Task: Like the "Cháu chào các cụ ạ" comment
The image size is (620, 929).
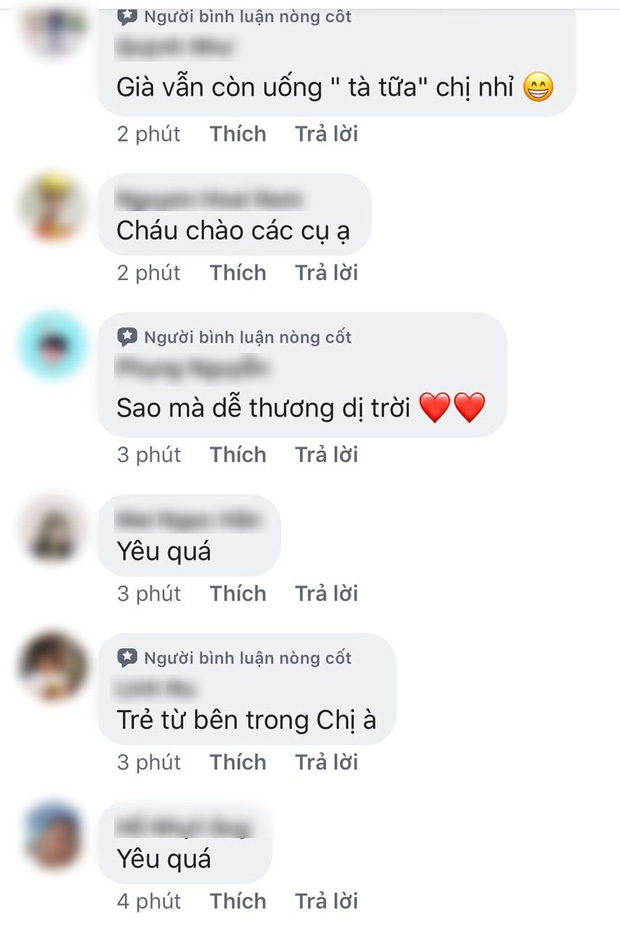Action: (x=238, y=273)
